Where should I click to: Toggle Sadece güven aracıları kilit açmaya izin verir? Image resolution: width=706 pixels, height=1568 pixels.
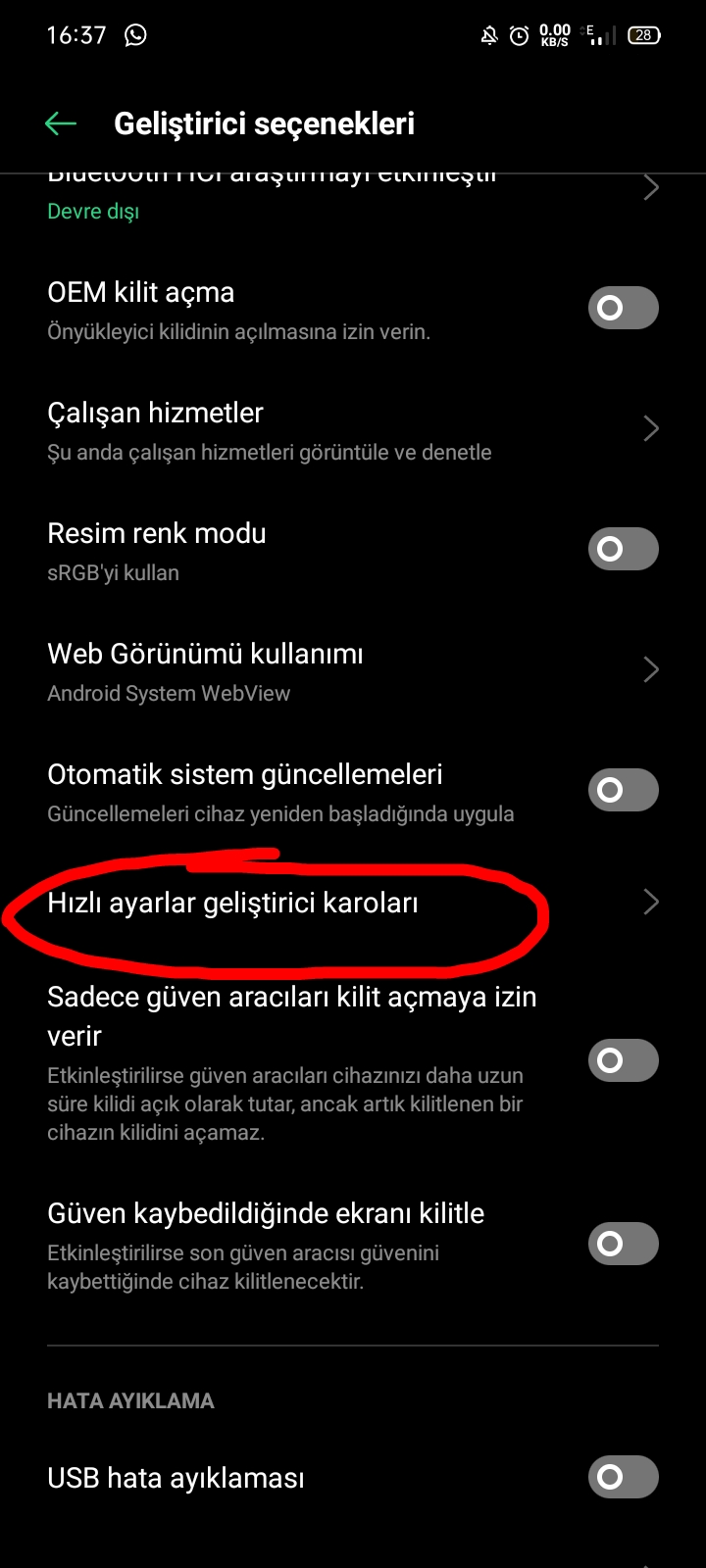(623, 1060)
